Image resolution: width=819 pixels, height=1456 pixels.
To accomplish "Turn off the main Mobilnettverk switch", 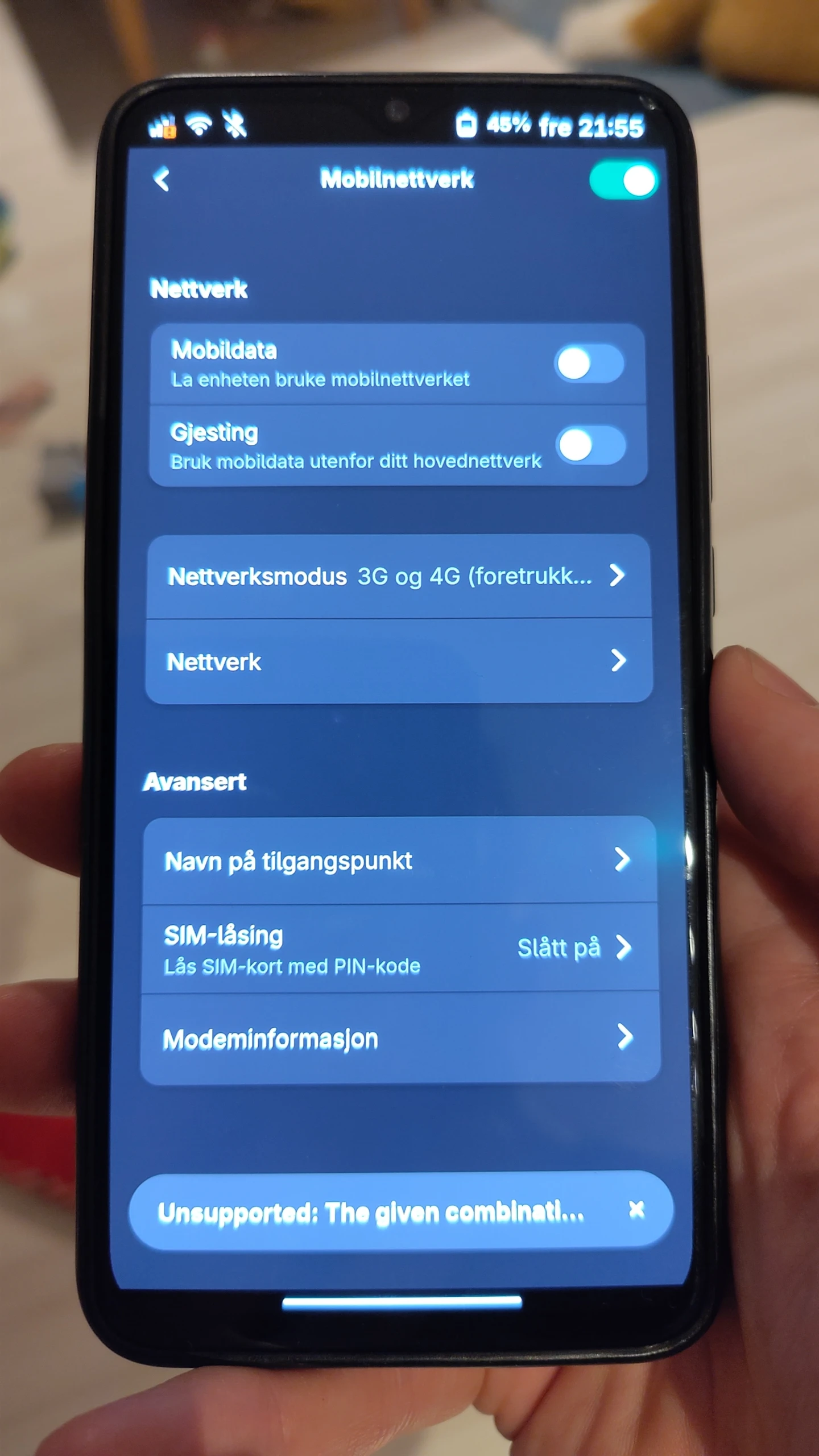I will pyautogui.click(x=623, y=181).
